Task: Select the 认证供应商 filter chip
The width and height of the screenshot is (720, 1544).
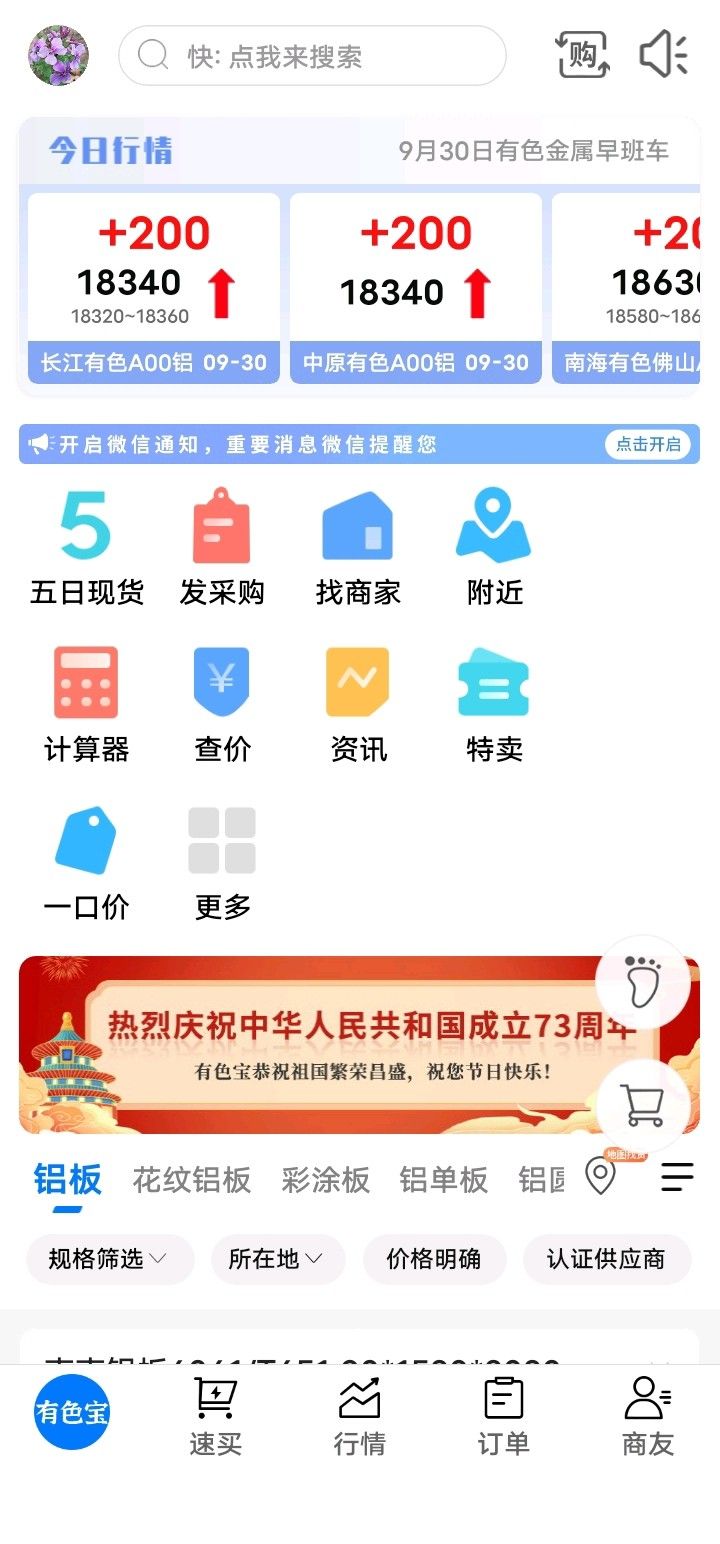Action: pos(606,1259)
